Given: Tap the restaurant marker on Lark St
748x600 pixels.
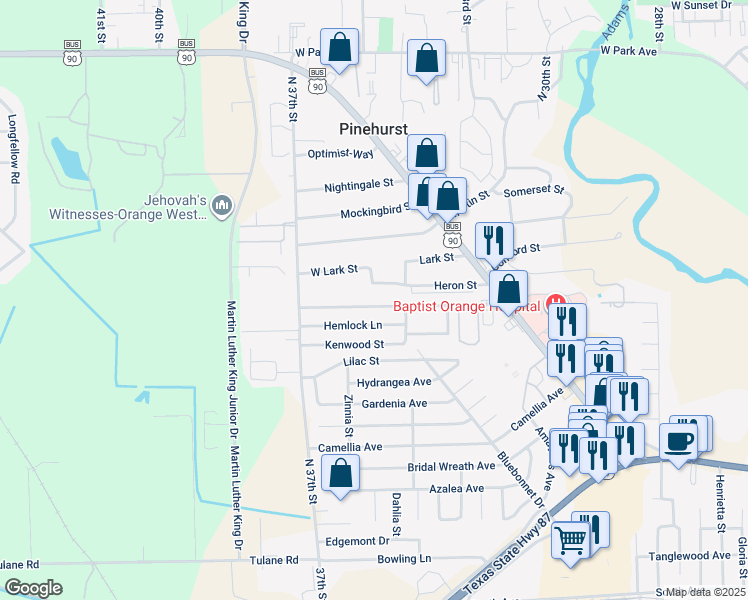Looking at the screenshot, I should click(493, 241).
